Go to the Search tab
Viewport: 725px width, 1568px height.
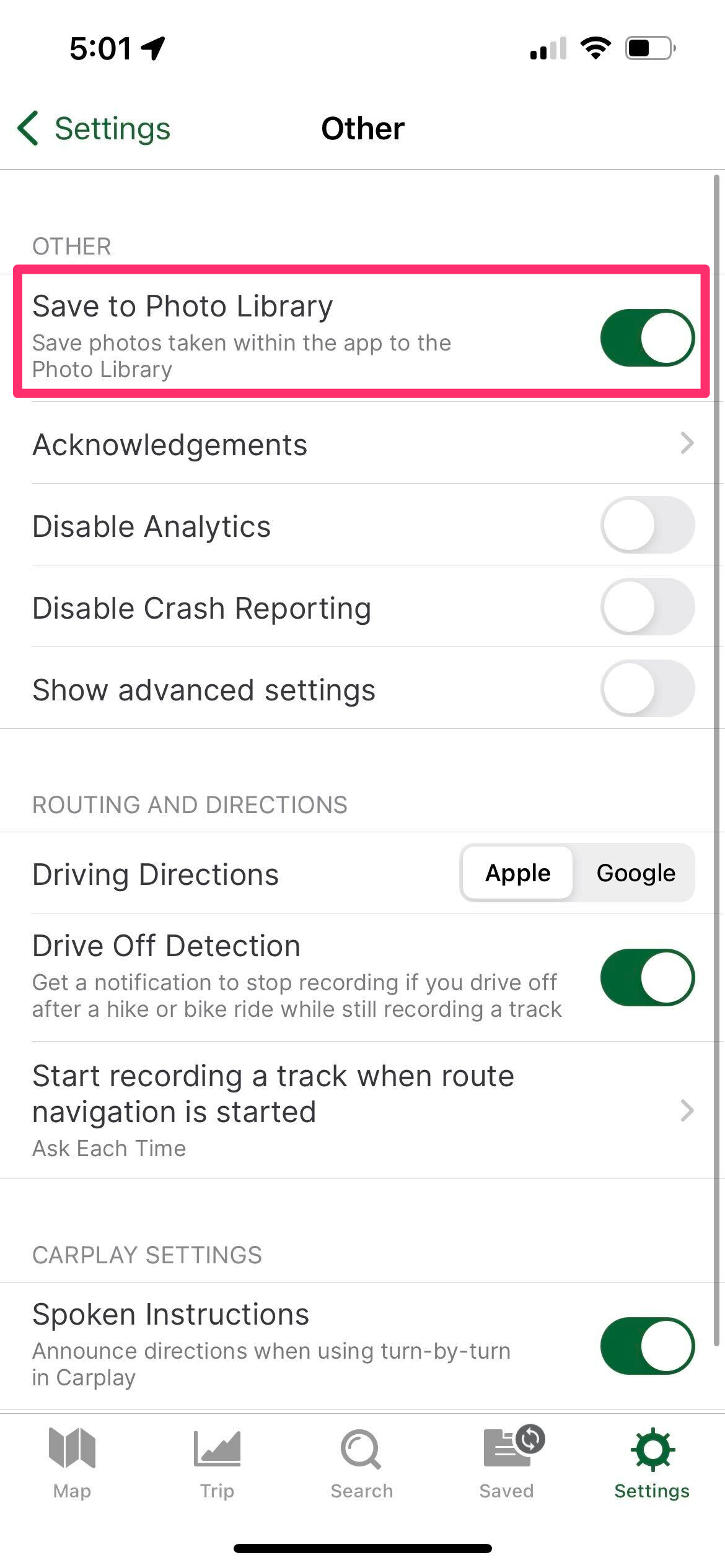tap(362, 1464)
